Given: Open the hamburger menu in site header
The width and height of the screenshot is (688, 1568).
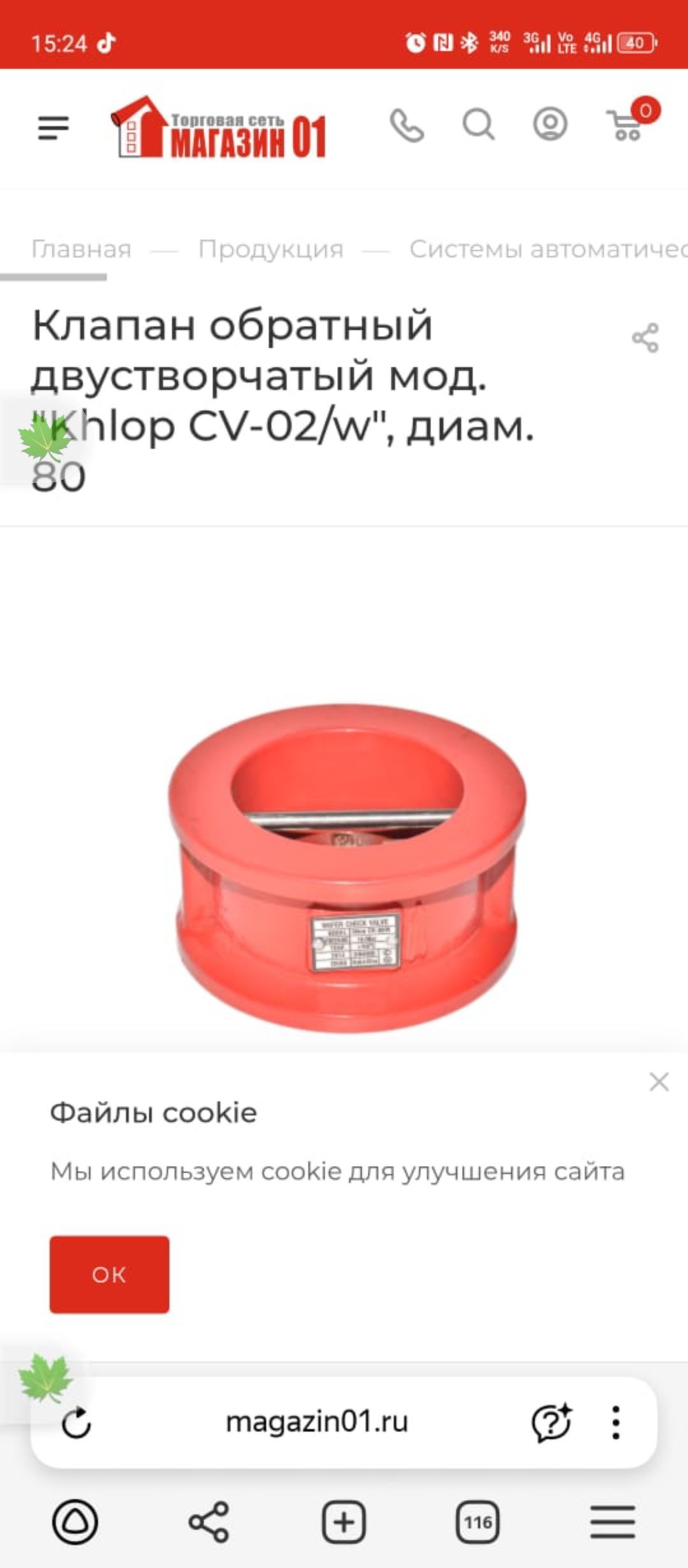Looking at the screenshot, I should (x=54, y=127).
